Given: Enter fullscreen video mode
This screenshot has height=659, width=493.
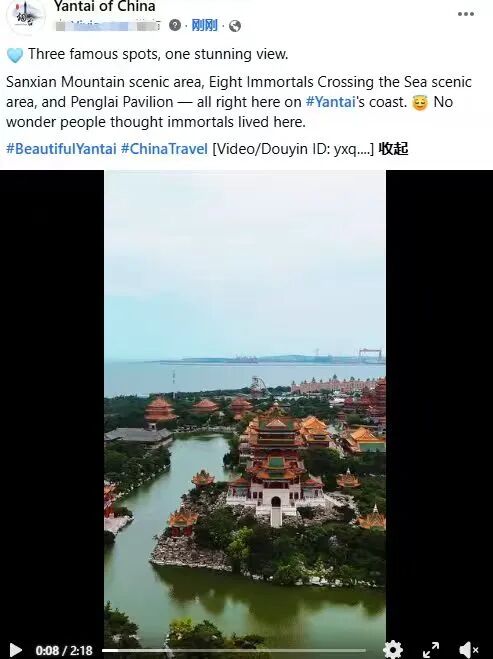Looking at the screenshot, I should pyautogui.click(x=431, y=650).
